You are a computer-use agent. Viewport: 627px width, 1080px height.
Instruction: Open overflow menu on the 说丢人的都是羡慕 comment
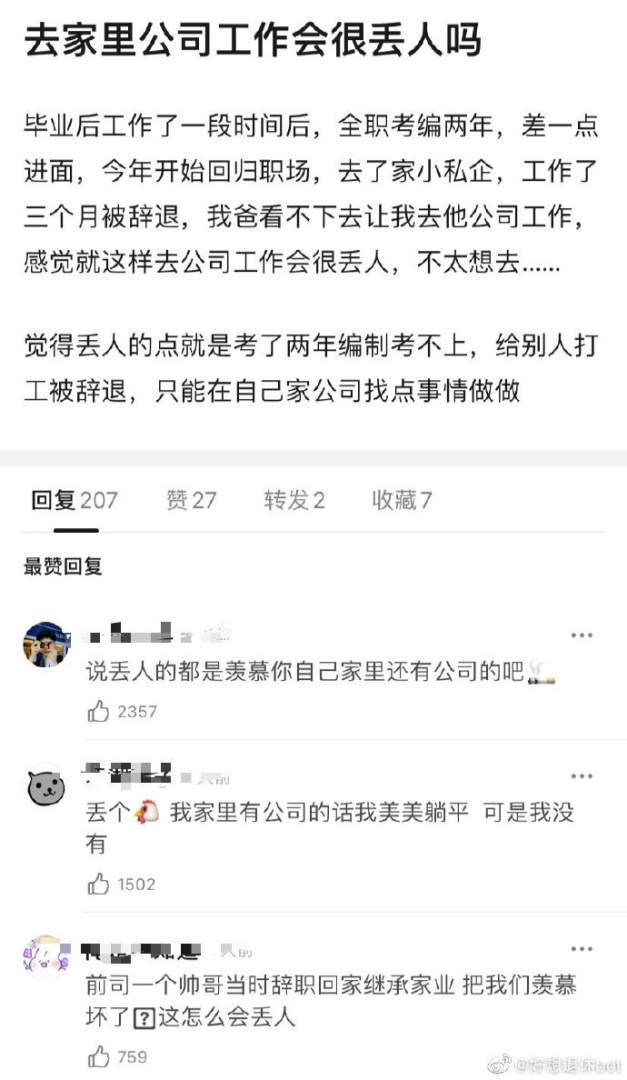[582, 635]
